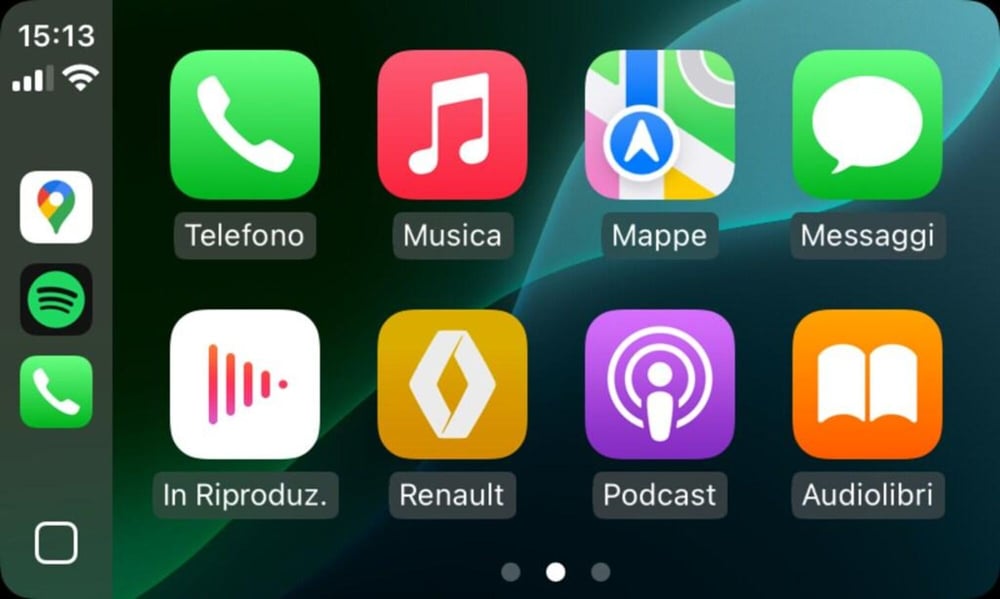Go to the first home page dot

510,572
